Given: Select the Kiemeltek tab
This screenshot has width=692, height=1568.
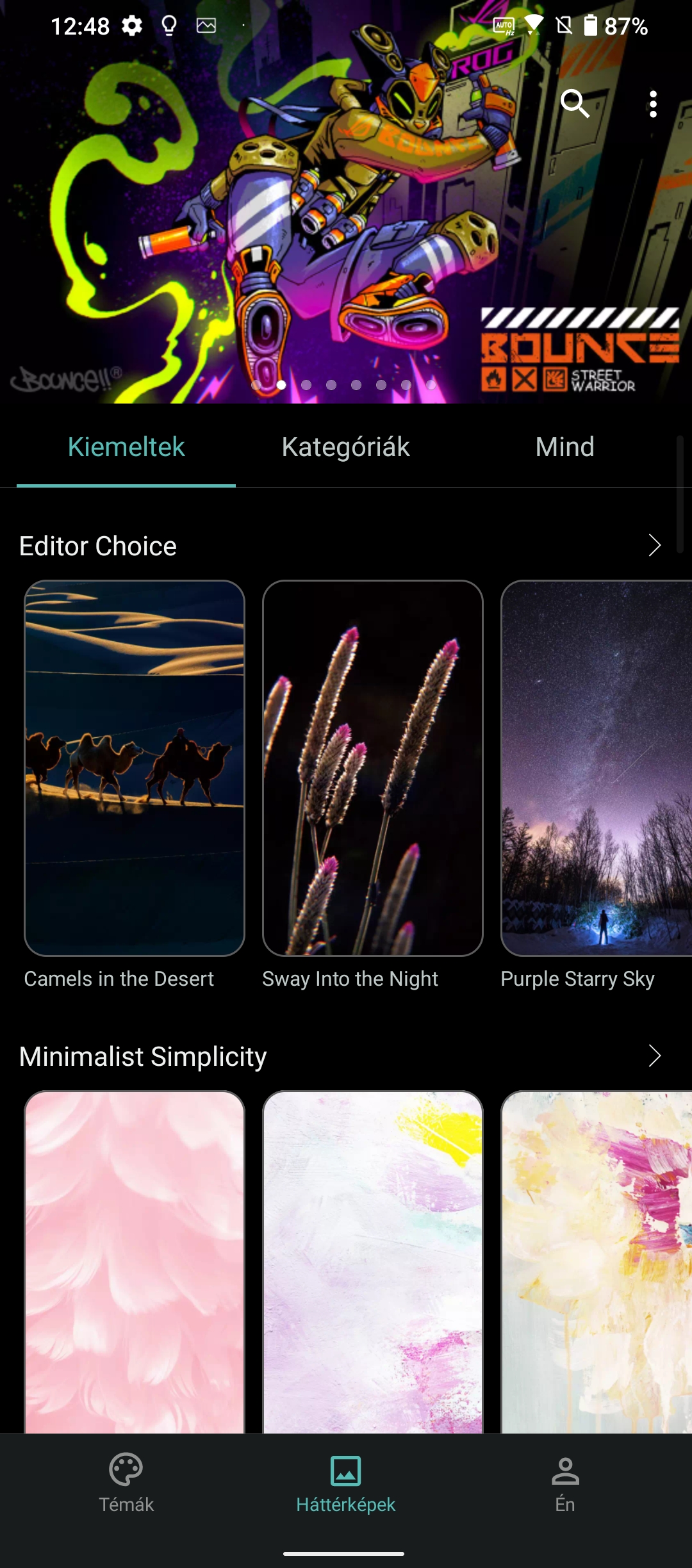Looking at the screenshot, I should [126, 447].
